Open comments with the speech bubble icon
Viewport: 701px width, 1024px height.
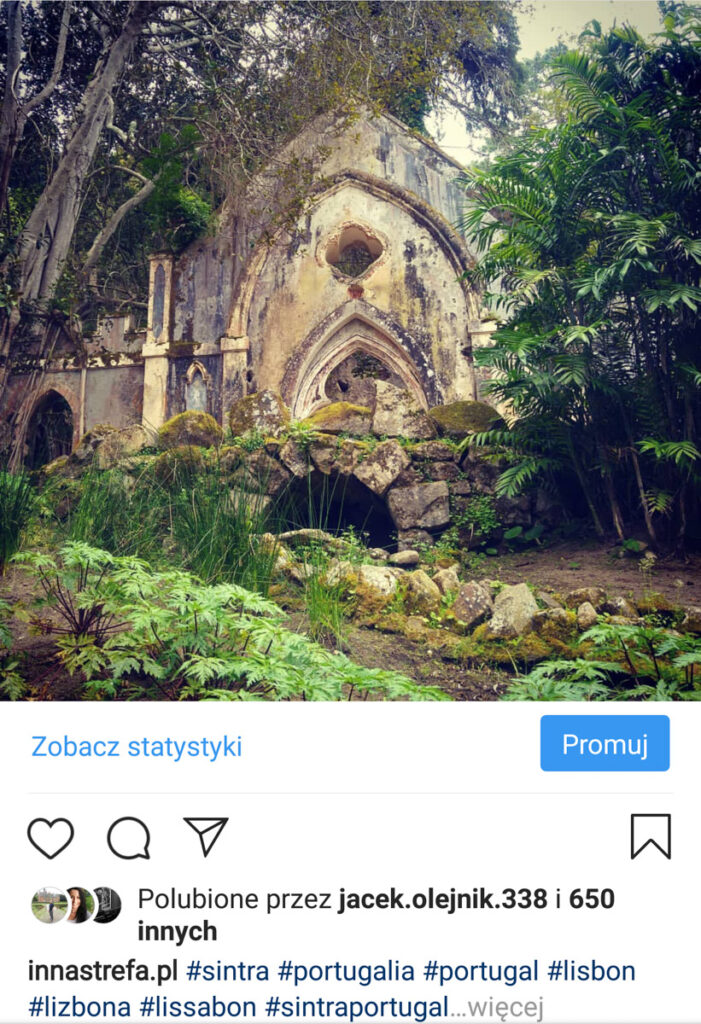pyautogui.click(x=128, y=838)
